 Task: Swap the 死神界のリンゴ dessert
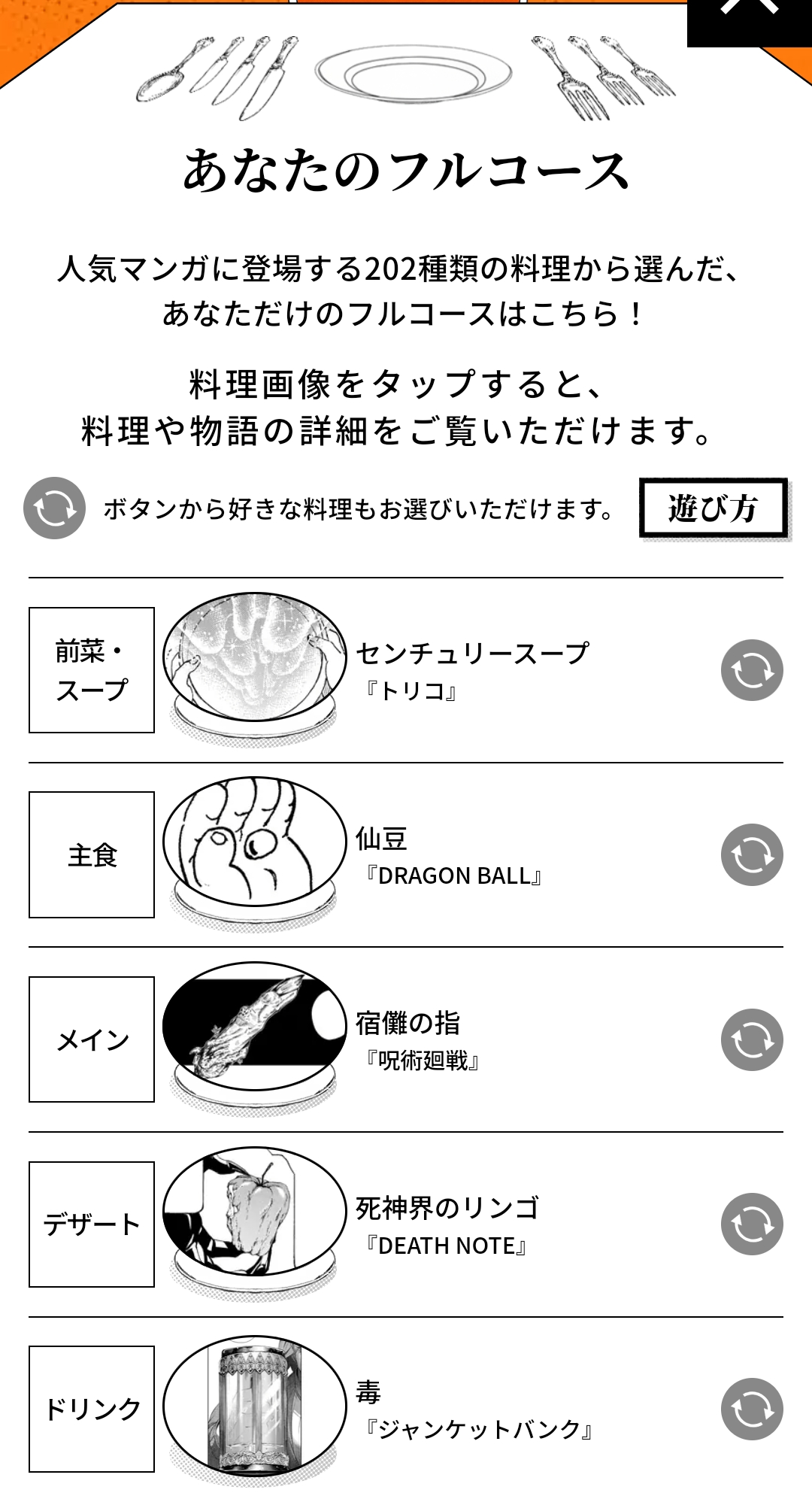pos(751,1224)
